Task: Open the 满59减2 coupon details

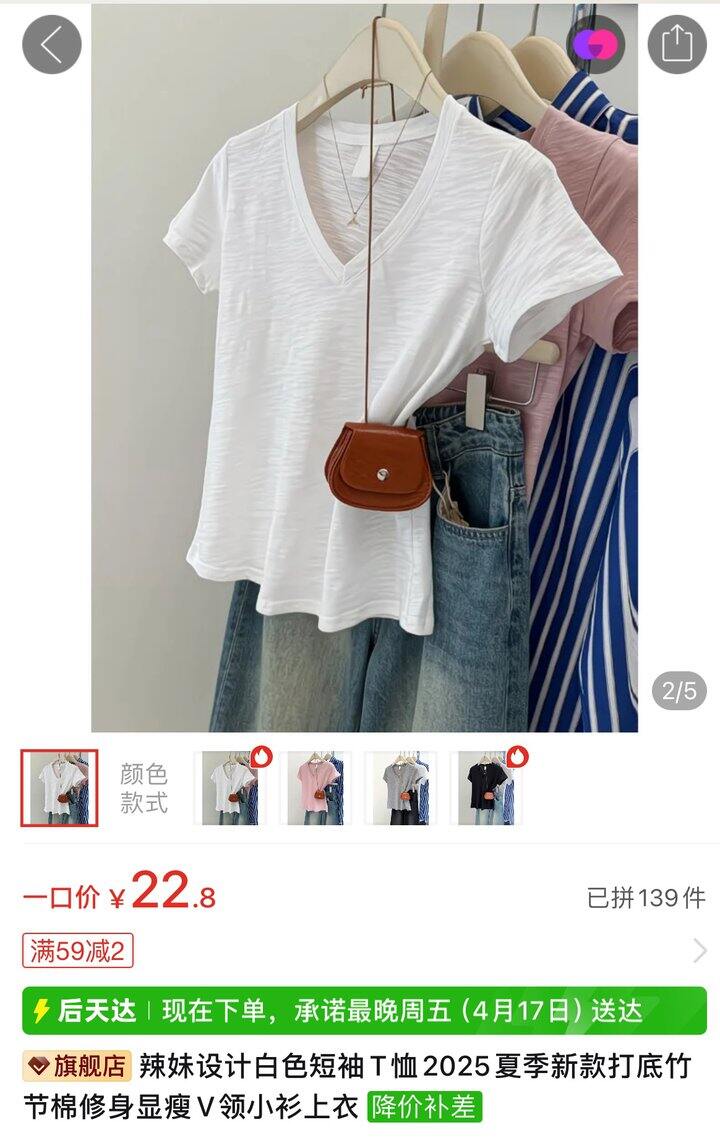Action: 78,951
